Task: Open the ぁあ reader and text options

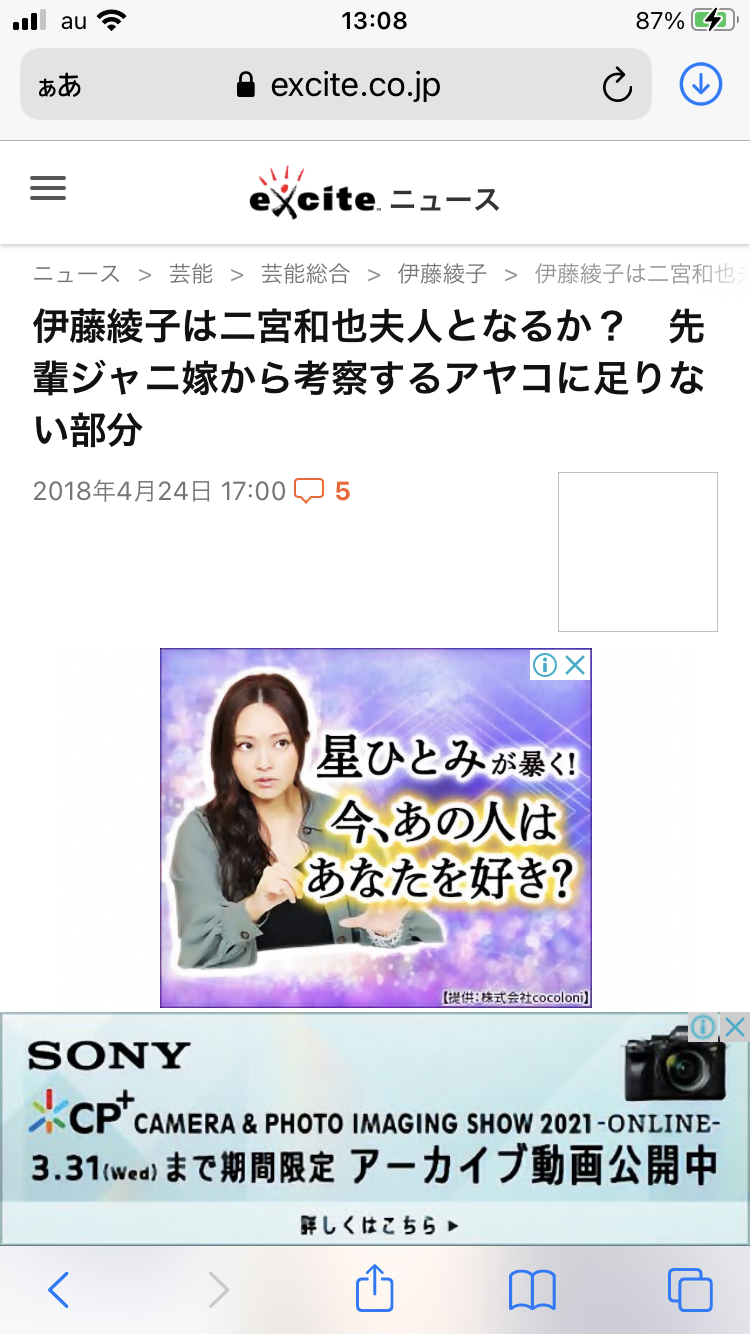Action: (60, 86)
